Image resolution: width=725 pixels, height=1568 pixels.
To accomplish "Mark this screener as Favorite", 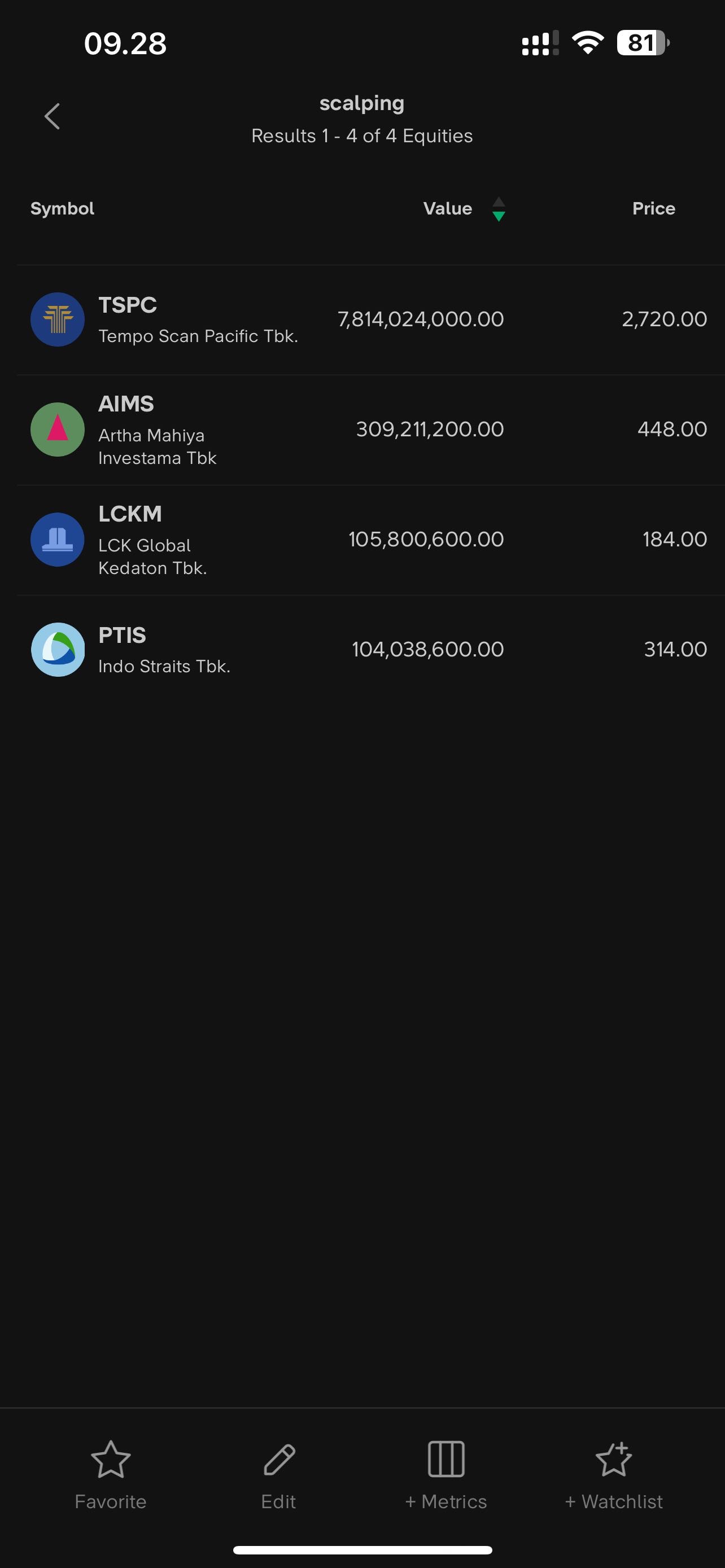I will tap(110, 1474).
